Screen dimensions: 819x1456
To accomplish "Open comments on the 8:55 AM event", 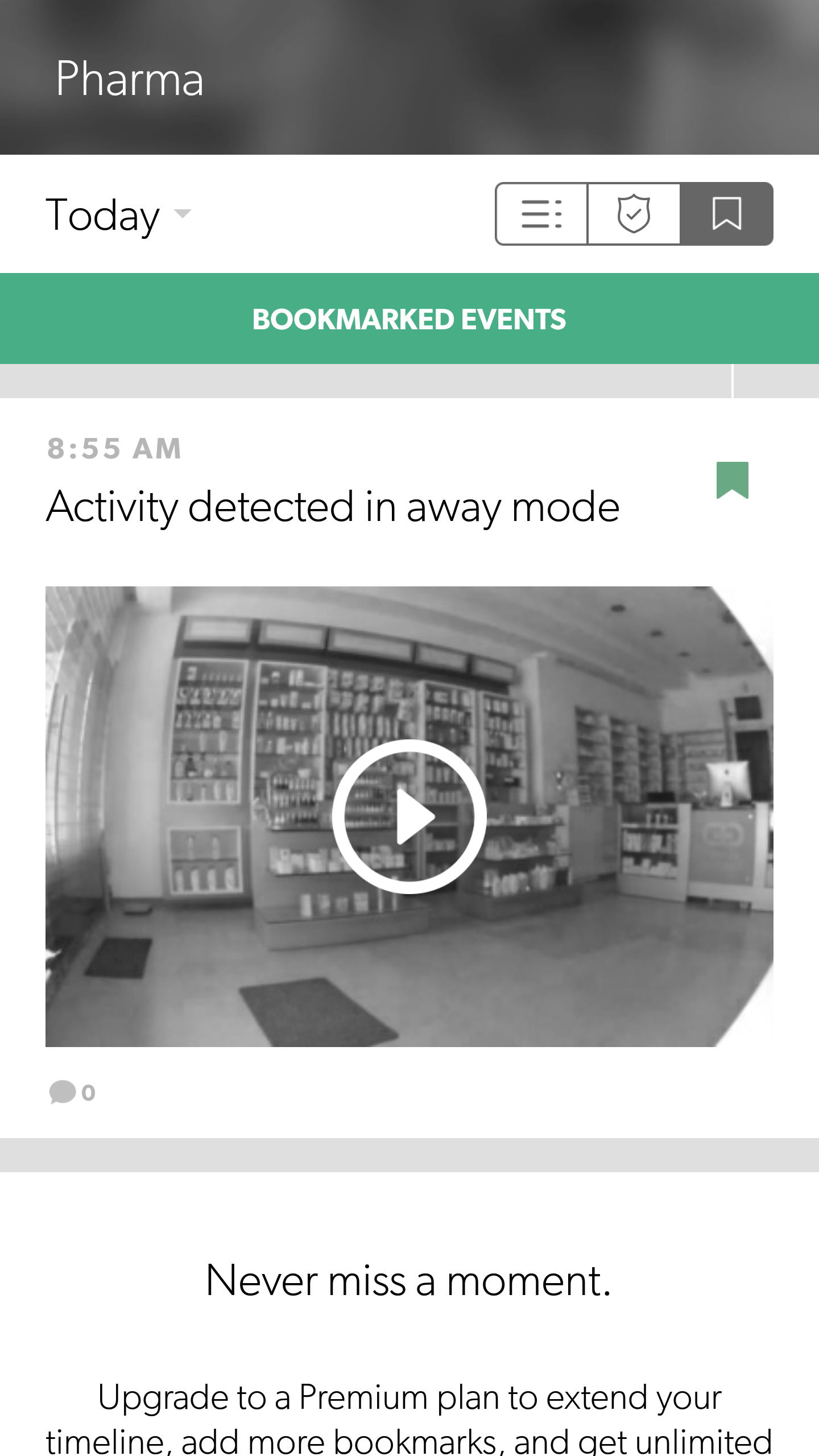I will click(72, 1092).
